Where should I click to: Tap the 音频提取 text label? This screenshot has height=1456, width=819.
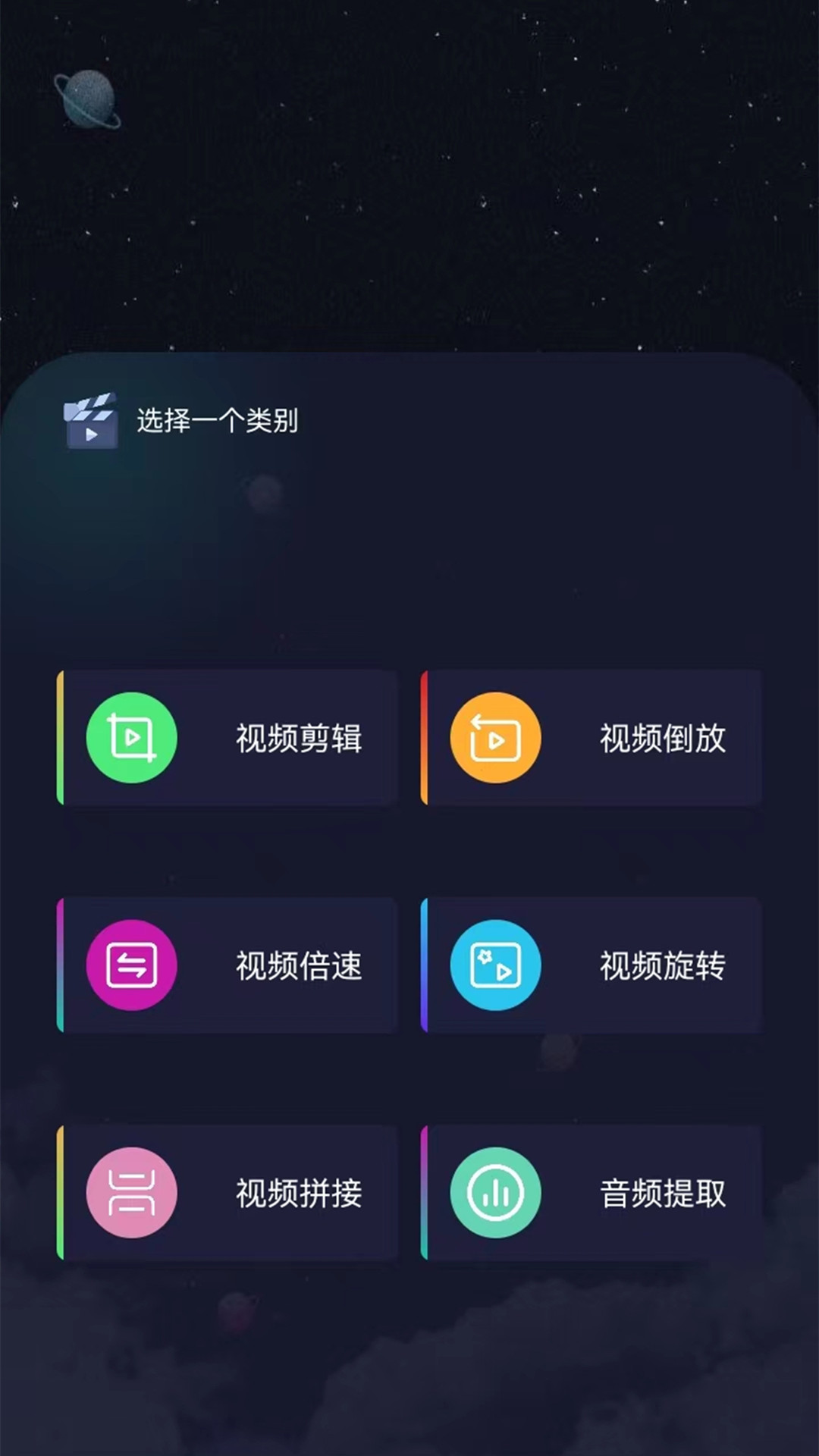(661, 1194)
